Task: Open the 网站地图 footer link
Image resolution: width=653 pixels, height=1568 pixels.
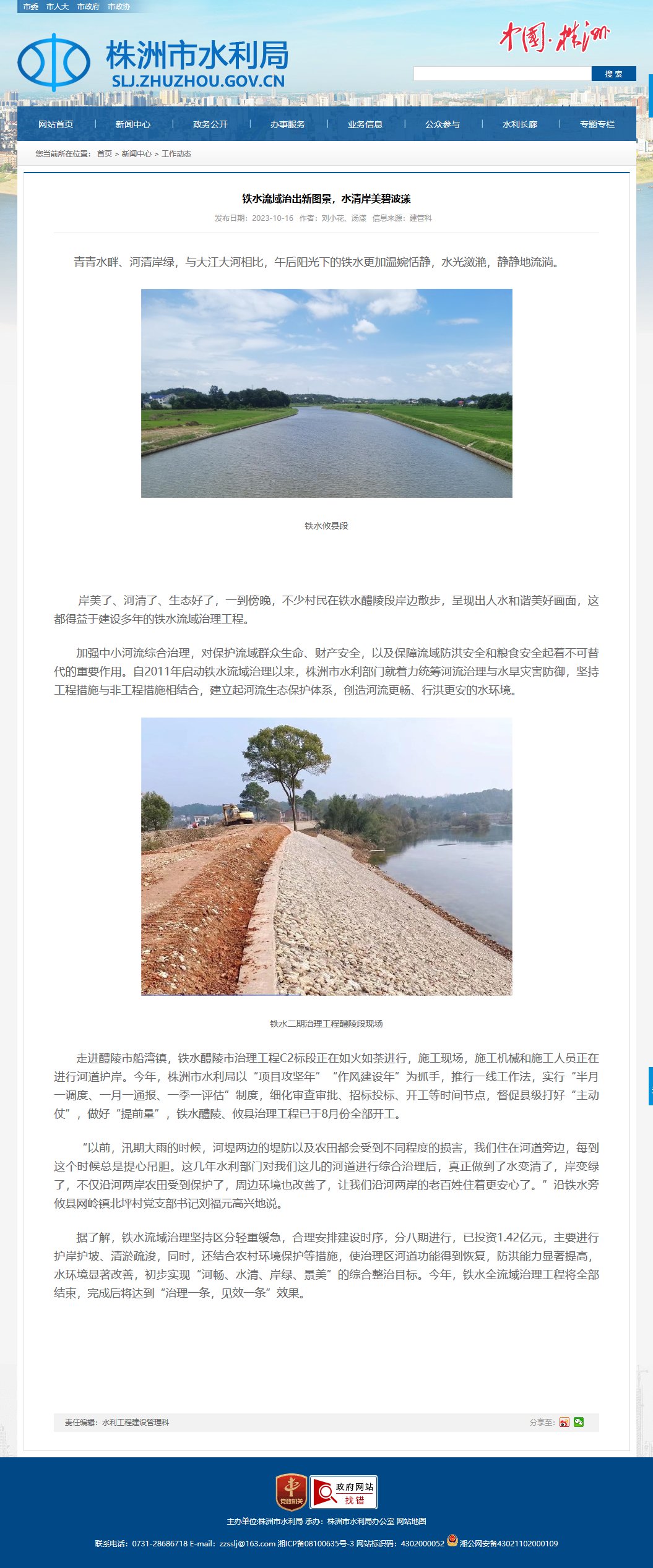Action: 411,1521
